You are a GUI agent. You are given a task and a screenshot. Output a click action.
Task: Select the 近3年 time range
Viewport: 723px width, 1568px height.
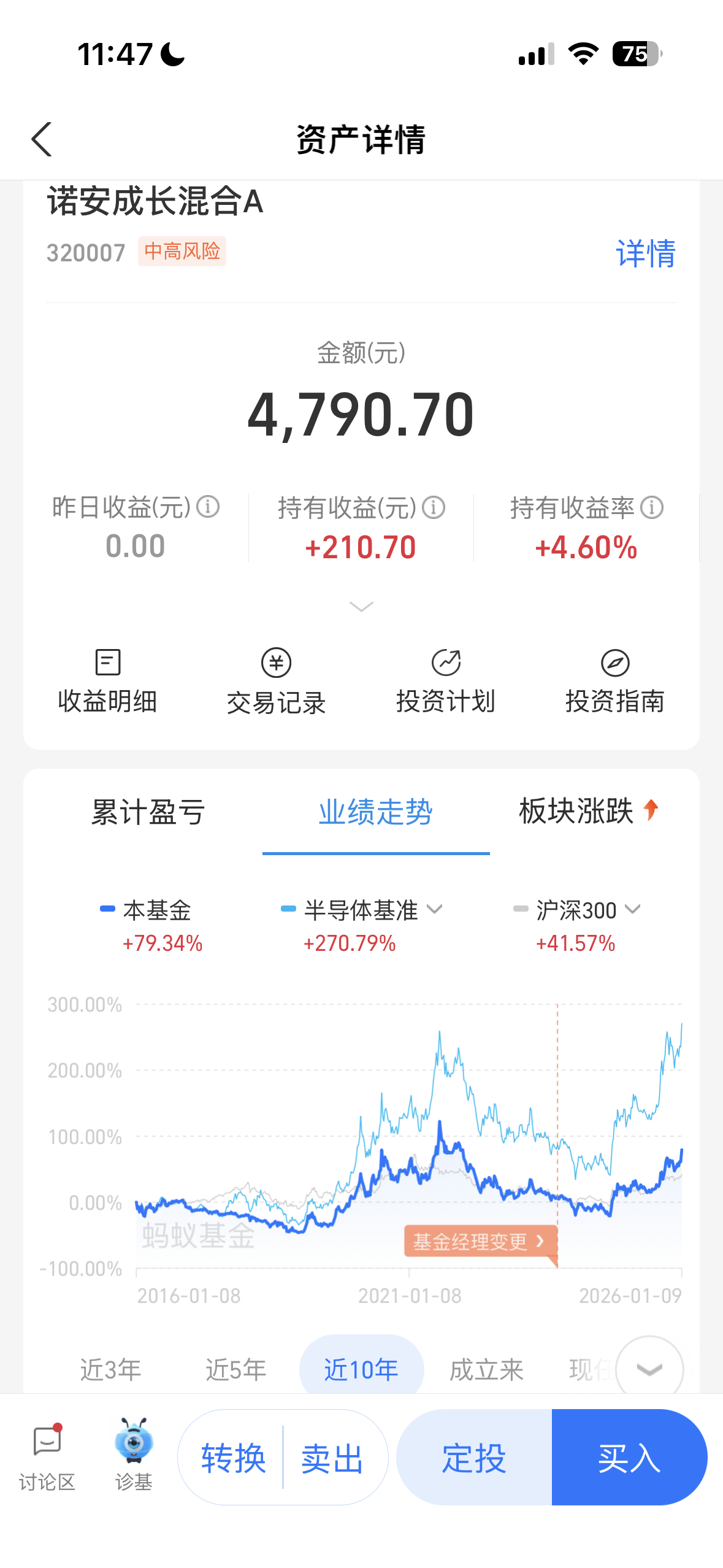pyautogui.click(x=111, y=1369)
